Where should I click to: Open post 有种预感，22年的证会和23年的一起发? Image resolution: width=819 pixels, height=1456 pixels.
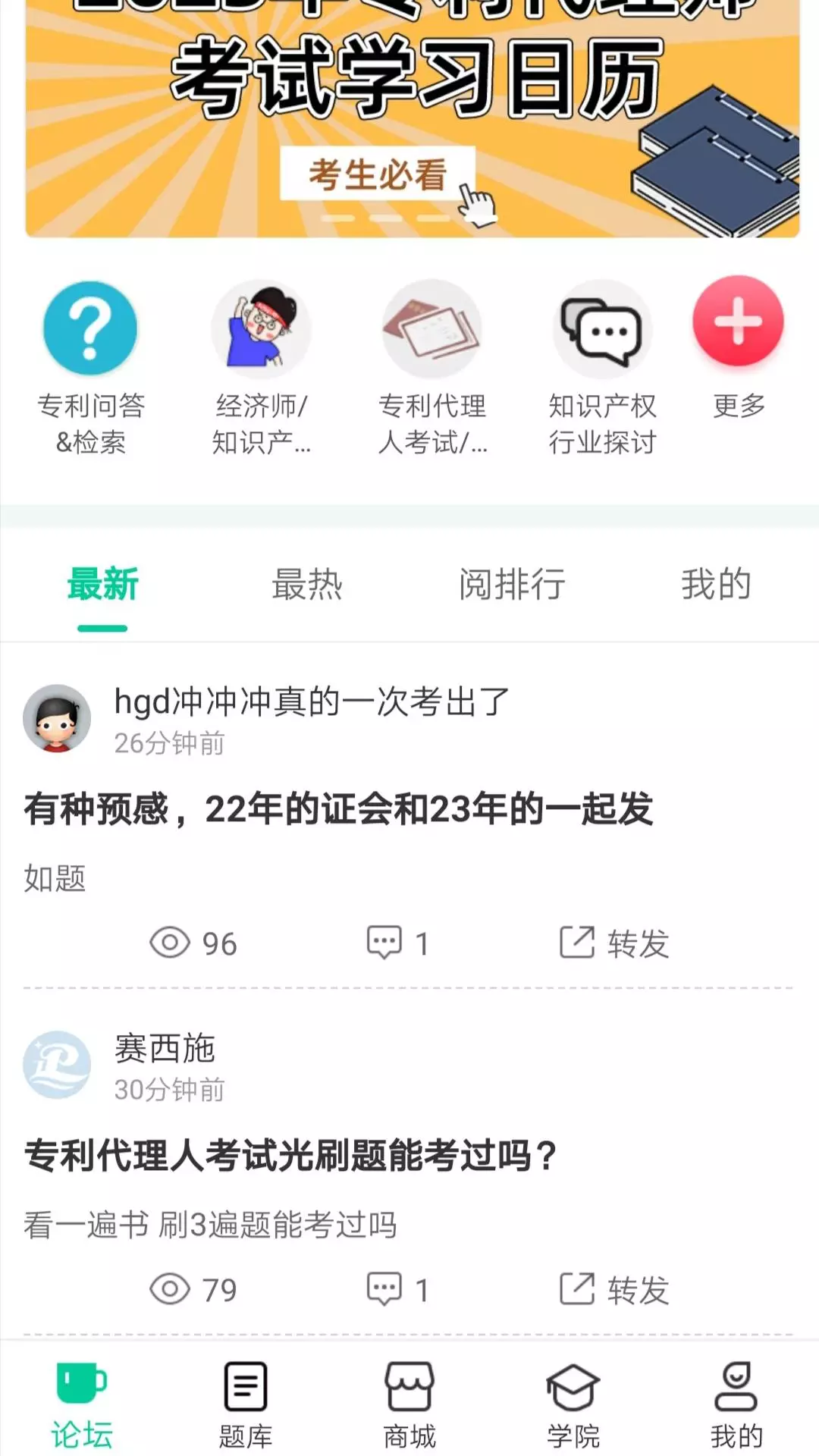(338, 808)
